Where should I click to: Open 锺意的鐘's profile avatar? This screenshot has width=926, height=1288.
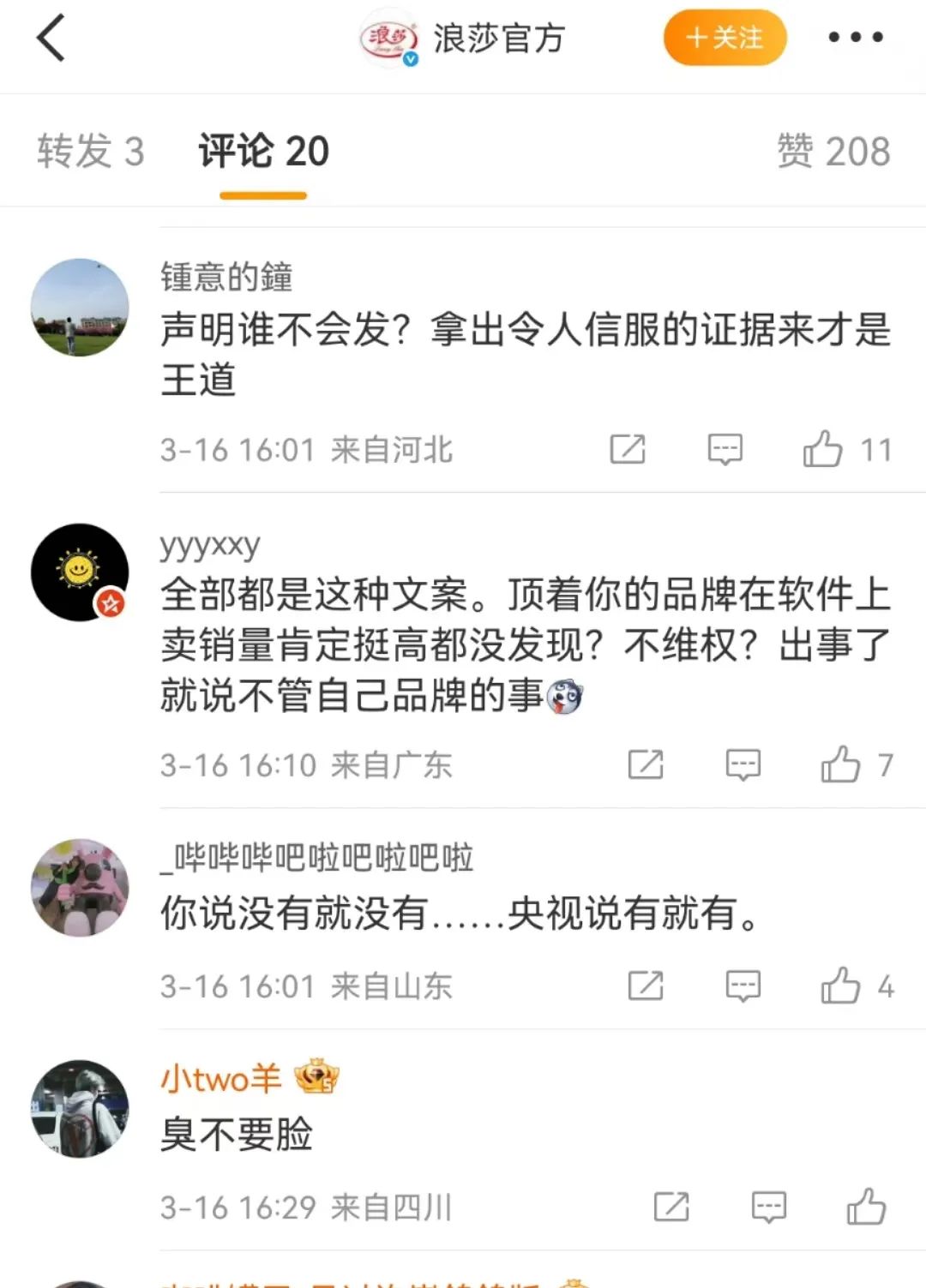click(x=80, y=308)
